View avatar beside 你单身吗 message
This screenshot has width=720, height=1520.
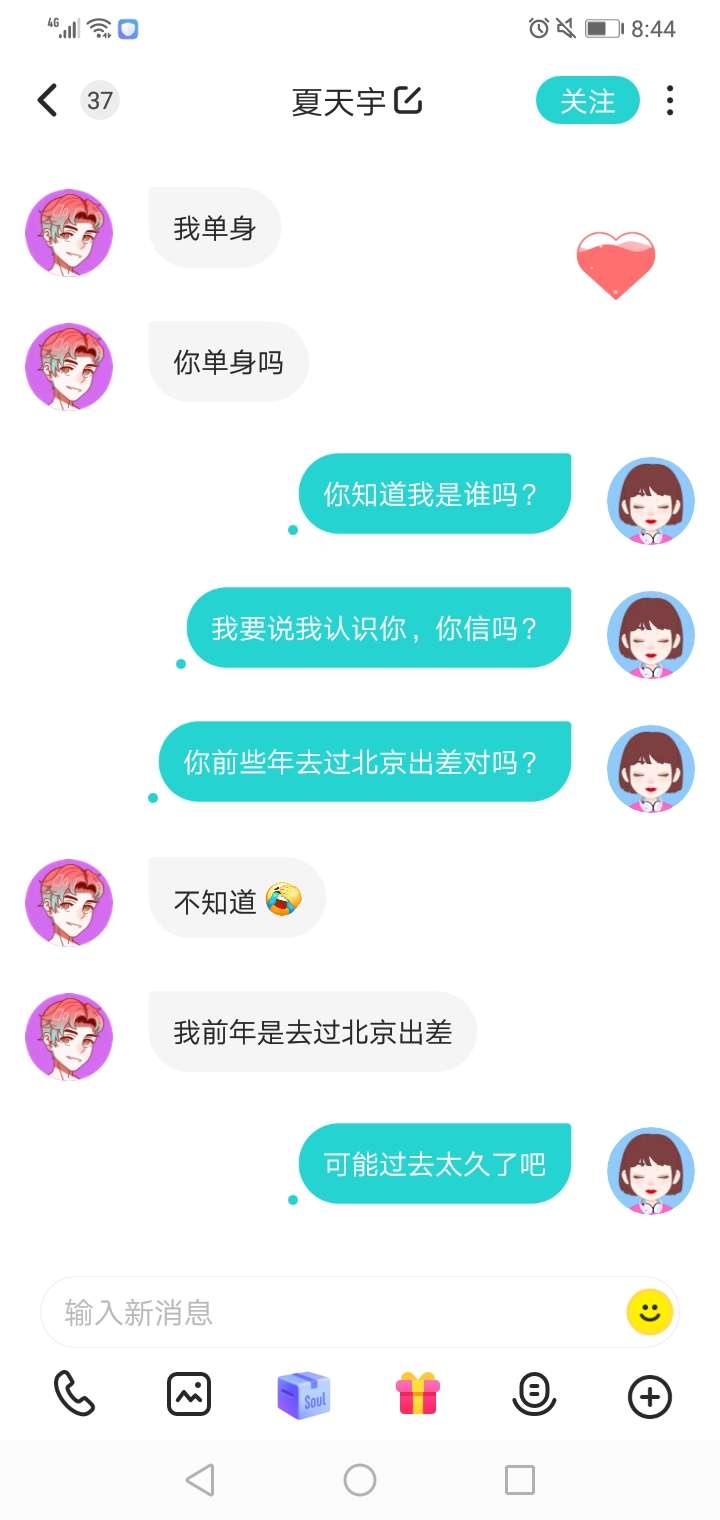69,366
